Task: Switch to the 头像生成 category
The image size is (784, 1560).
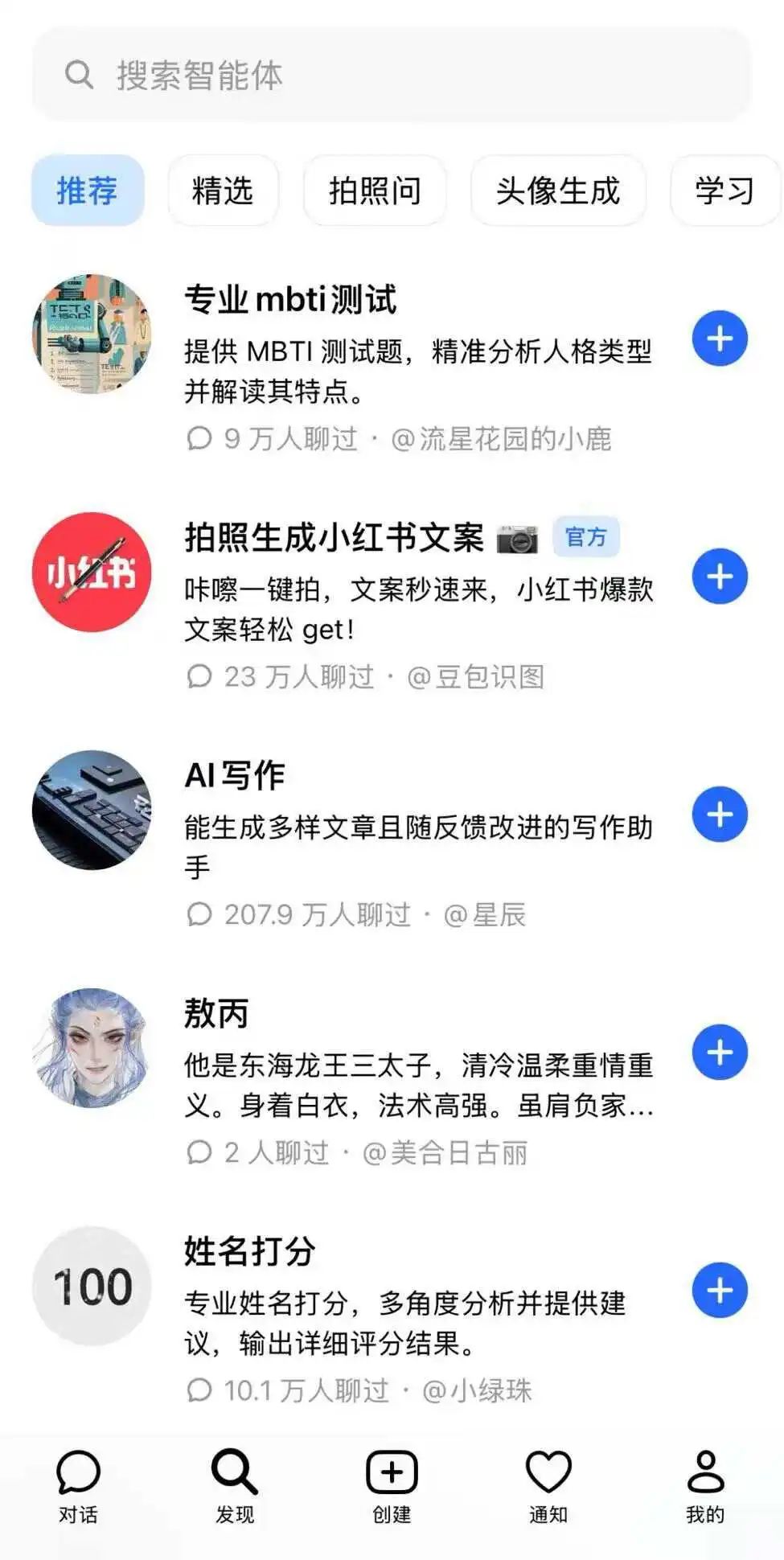Action: pos(558,191)
